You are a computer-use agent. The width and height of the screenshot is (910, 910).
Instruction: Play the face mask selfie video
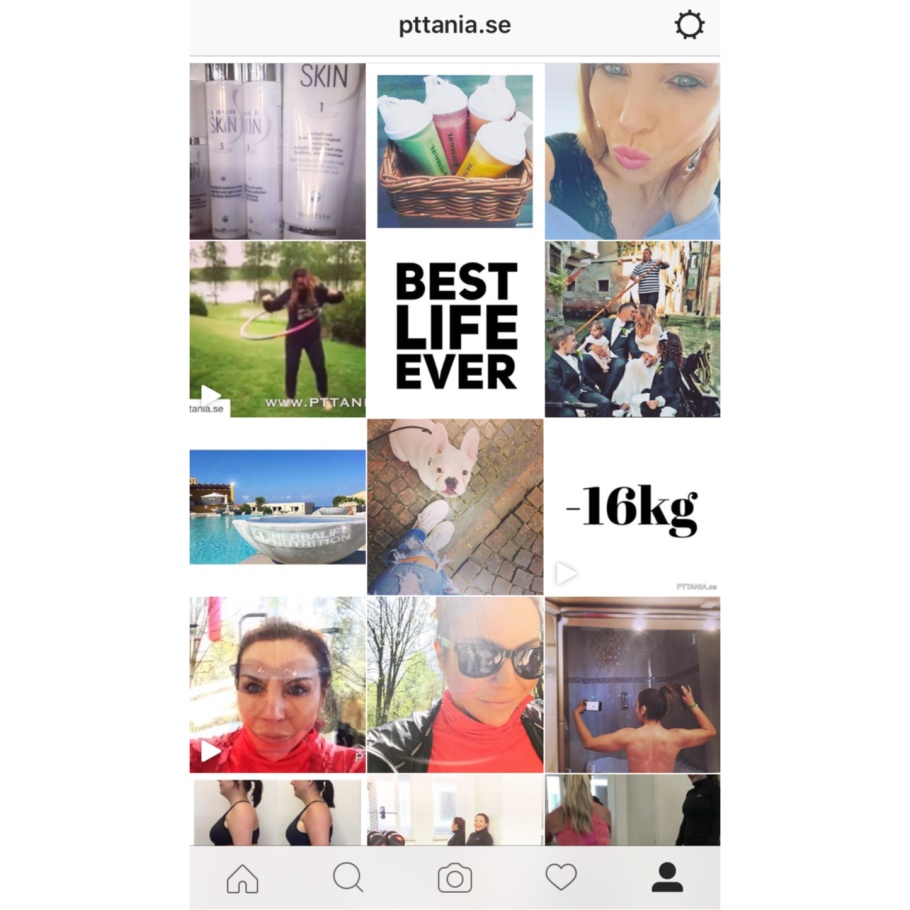[x=277, y=685]
